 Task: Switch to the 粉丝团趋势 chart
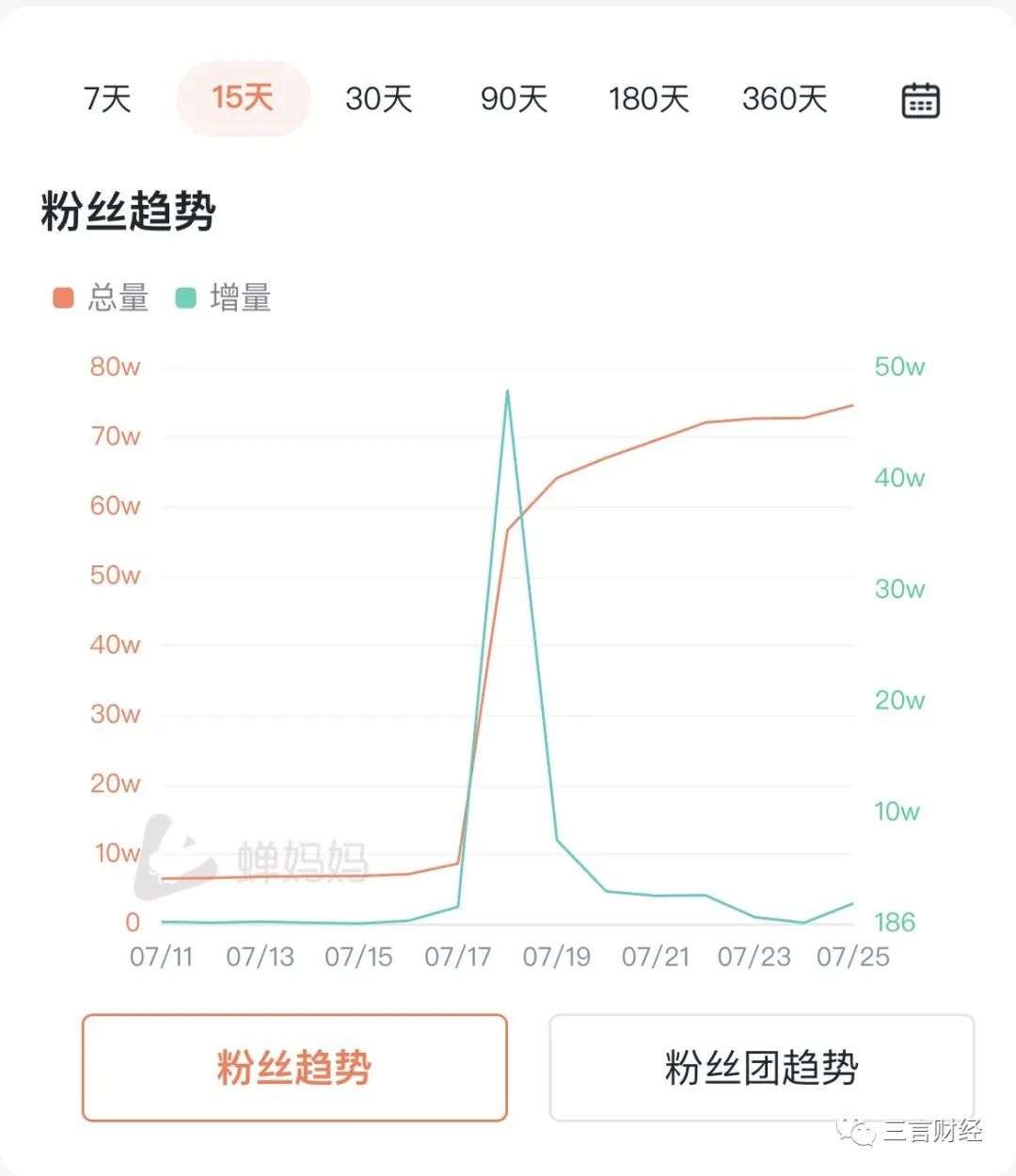coord(761,1068)
